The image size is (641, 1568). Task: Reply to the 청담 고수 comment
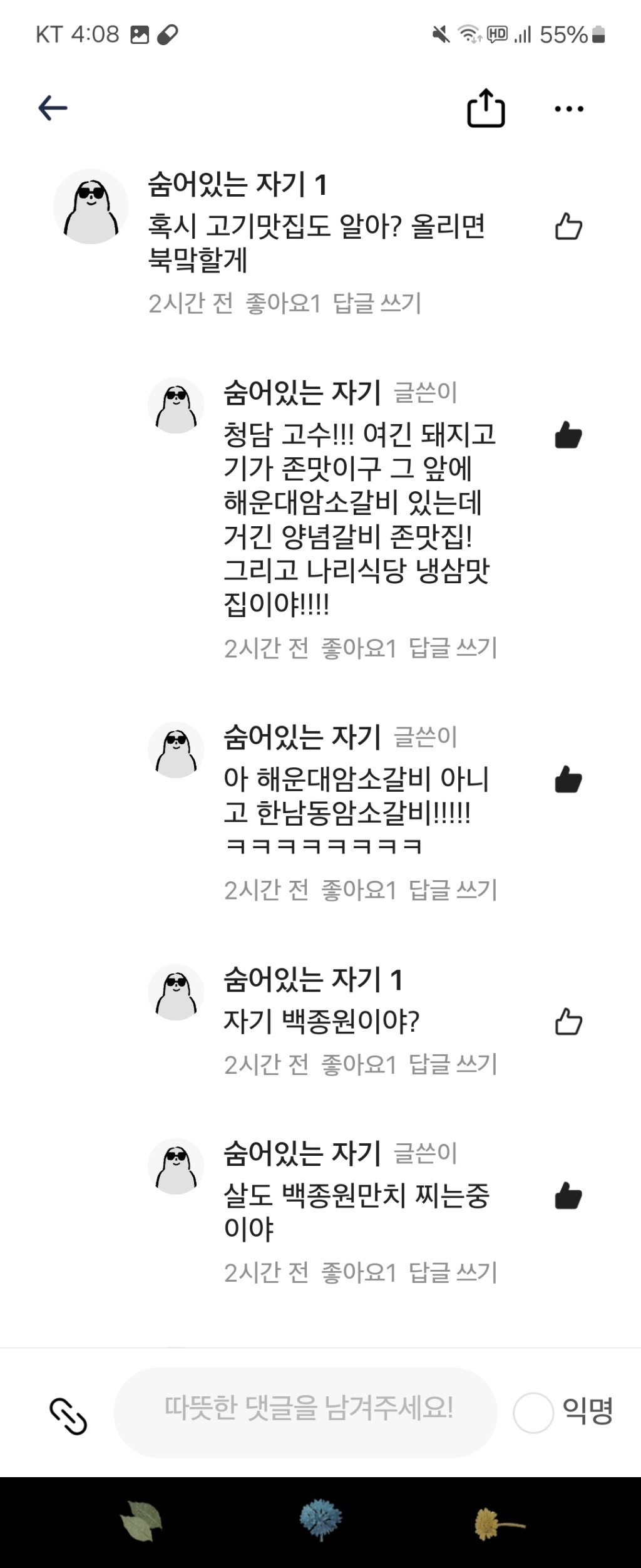(x=453, y=648)
